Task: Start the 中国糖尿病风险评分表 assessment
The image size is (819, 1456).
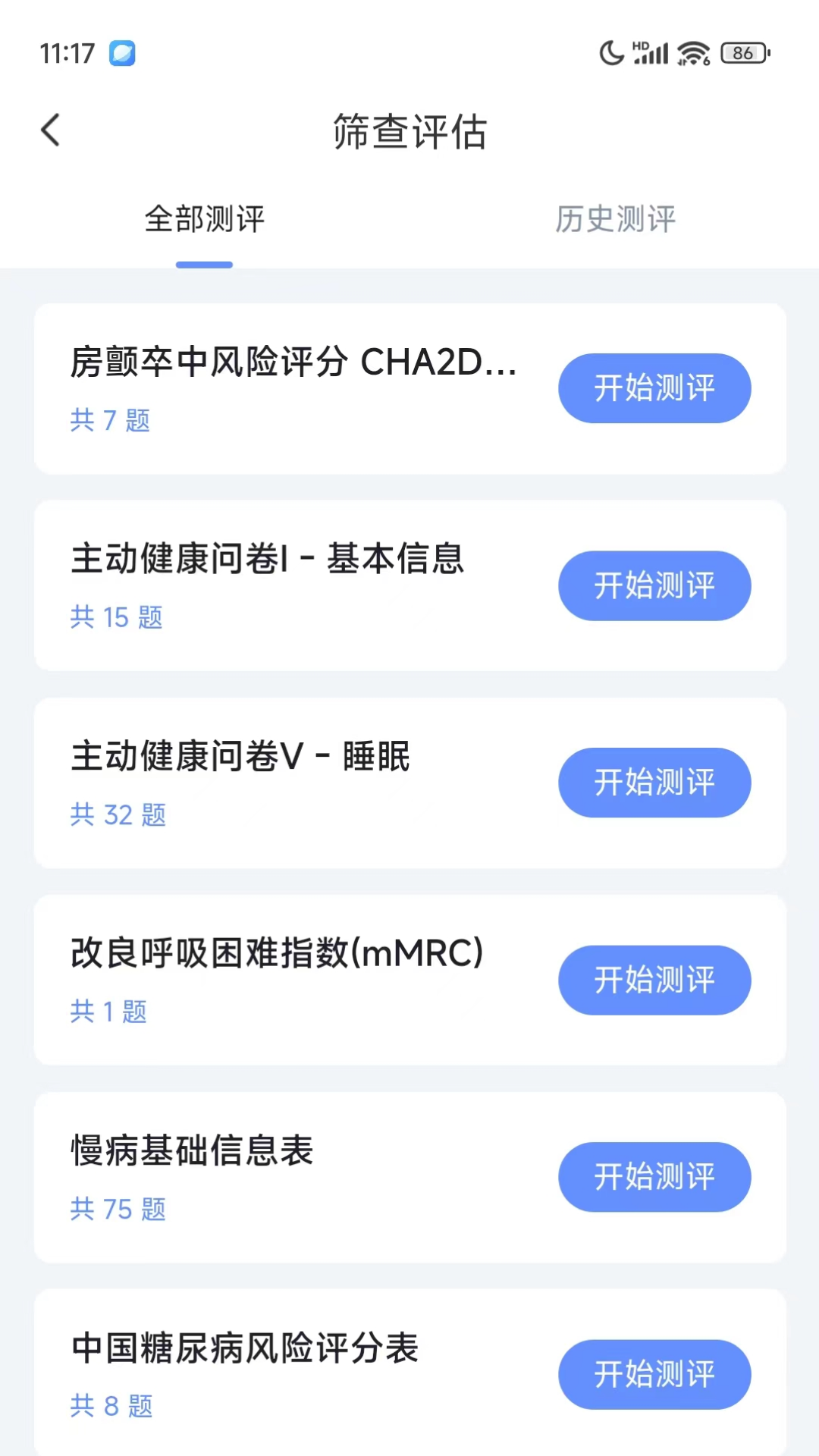Action: (x=654, y=1374)
